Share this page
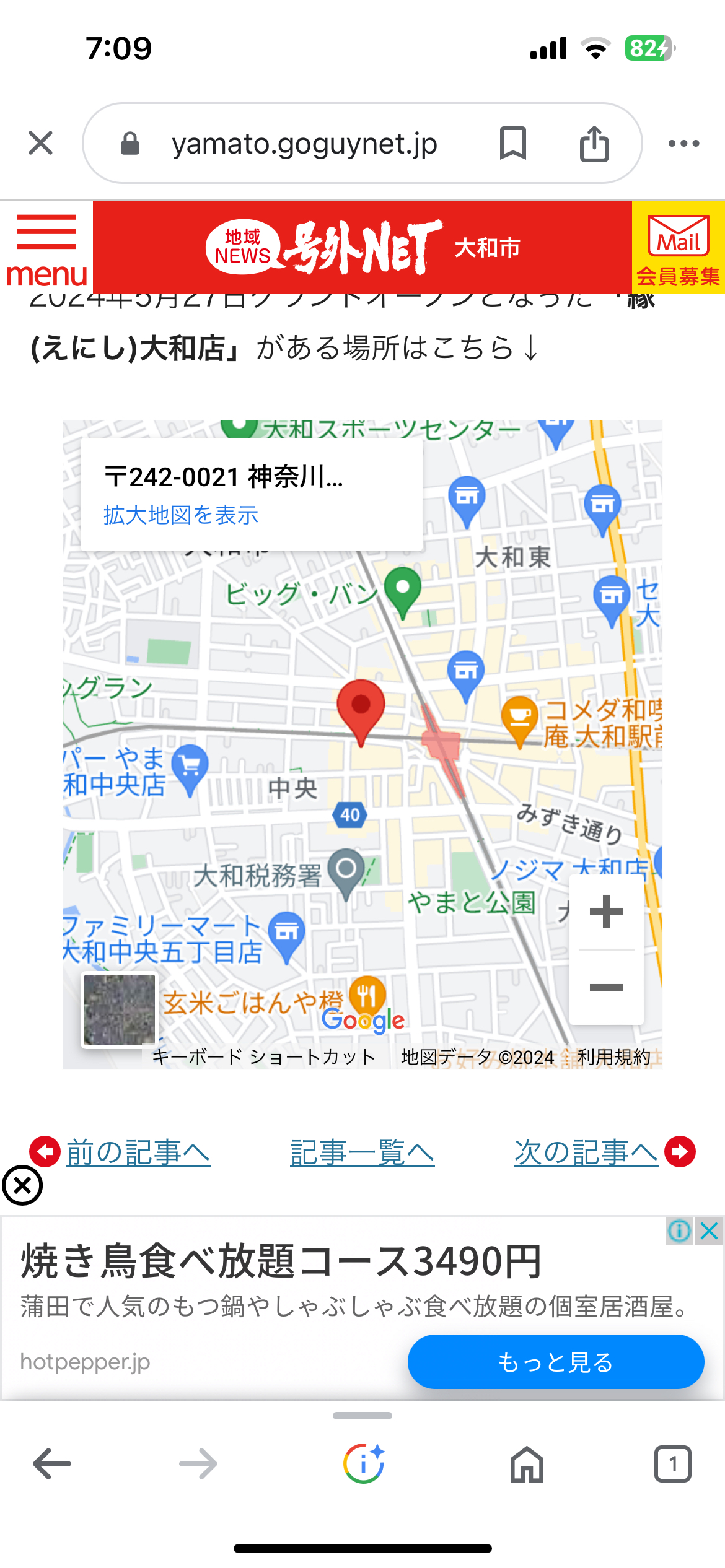This screenshot has height=1568, width=725. [x=594, y=144]
